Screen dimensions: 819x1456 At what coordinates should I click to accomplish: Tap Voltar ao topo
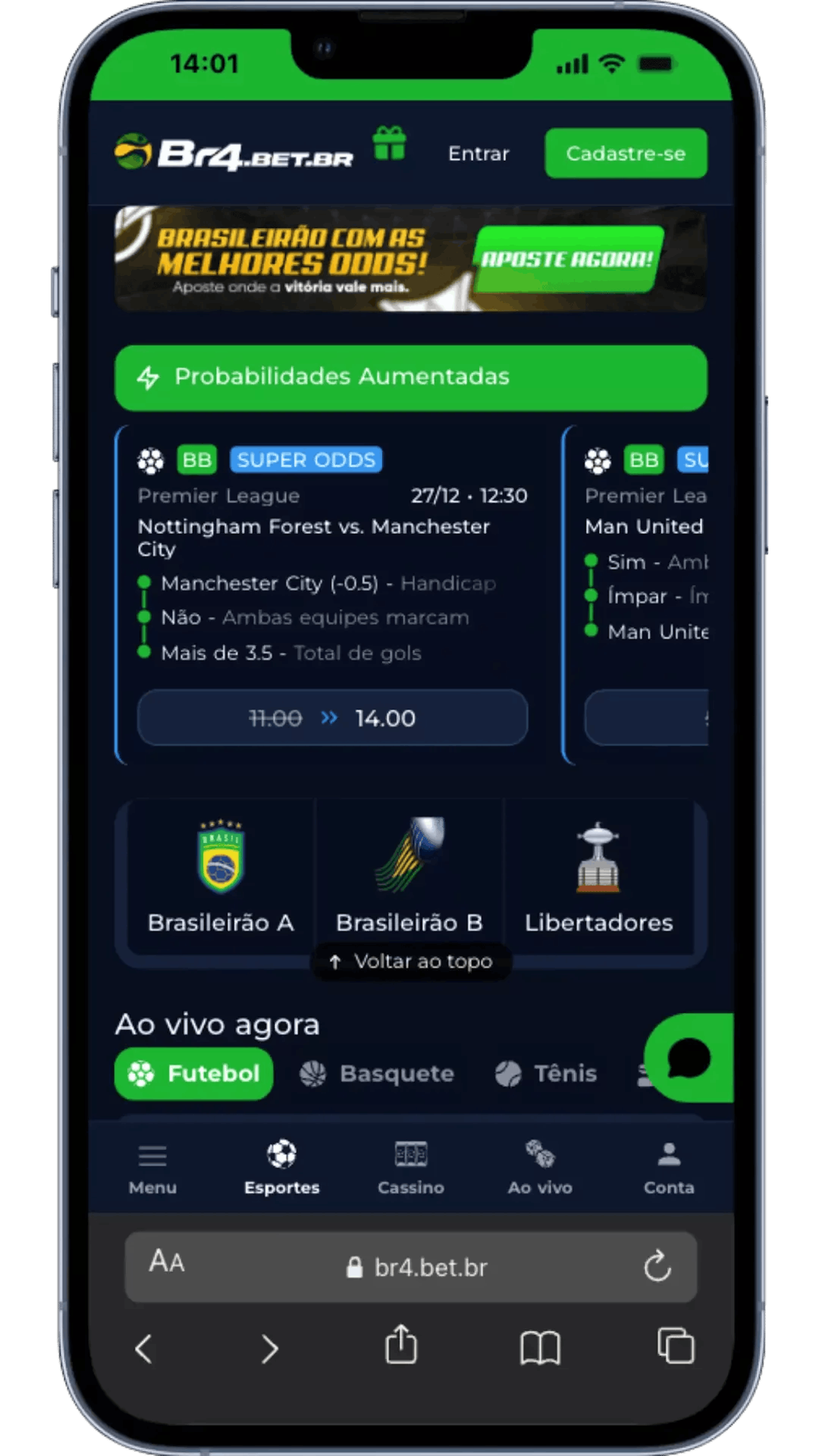[x=412, y=961]
